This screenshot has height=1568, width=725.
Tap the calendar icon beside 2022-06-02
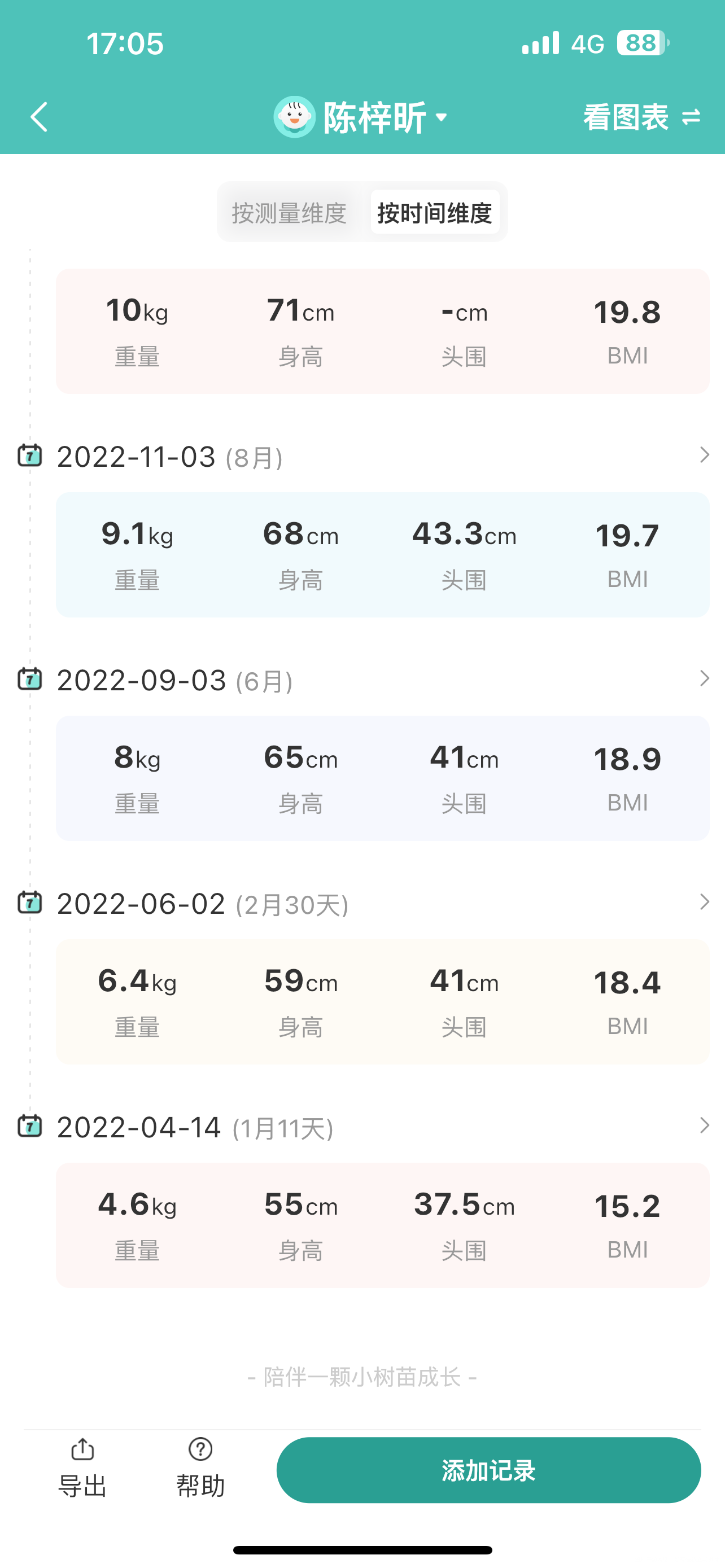coord(29,903)
